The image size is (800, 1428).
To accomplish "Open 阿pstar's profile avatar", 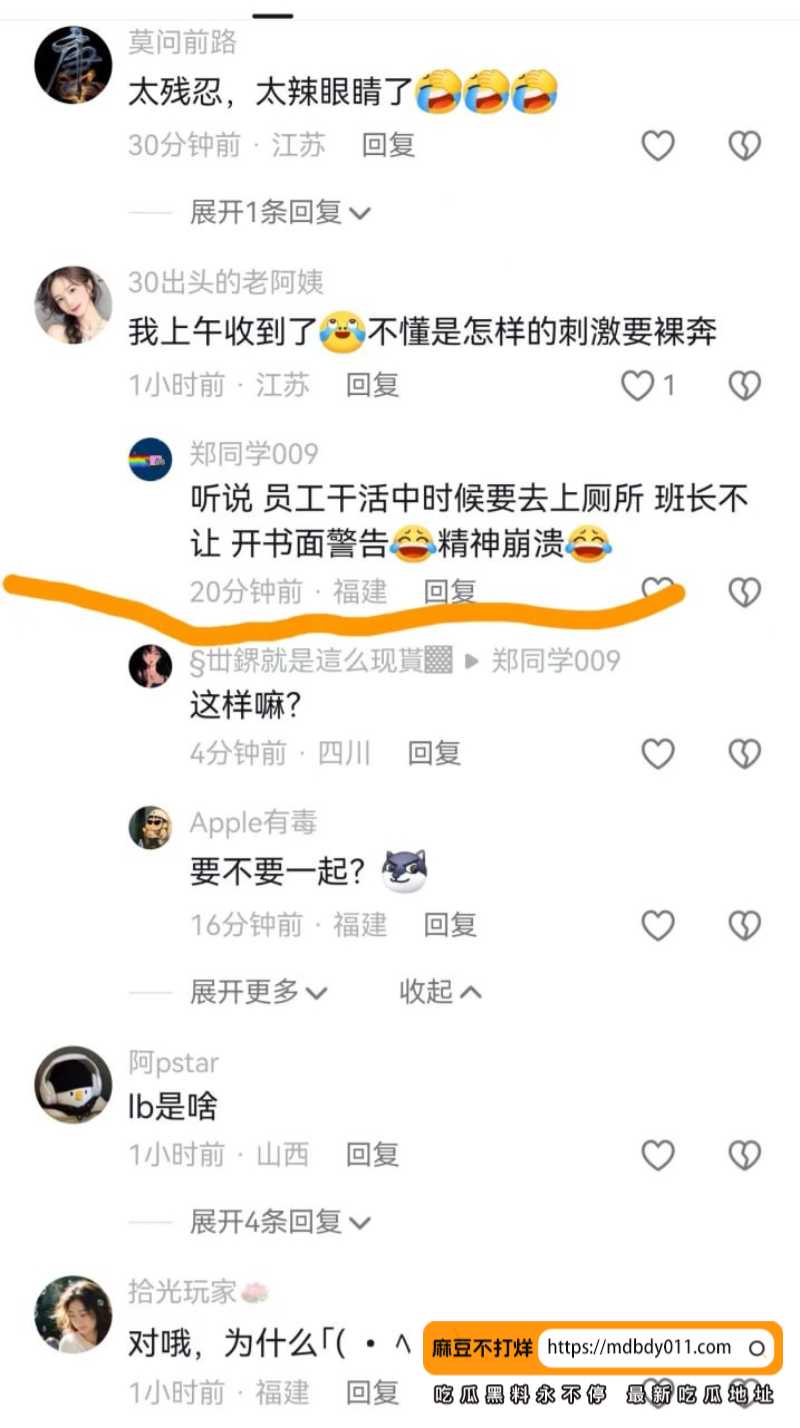I will tap(73, 1085).
